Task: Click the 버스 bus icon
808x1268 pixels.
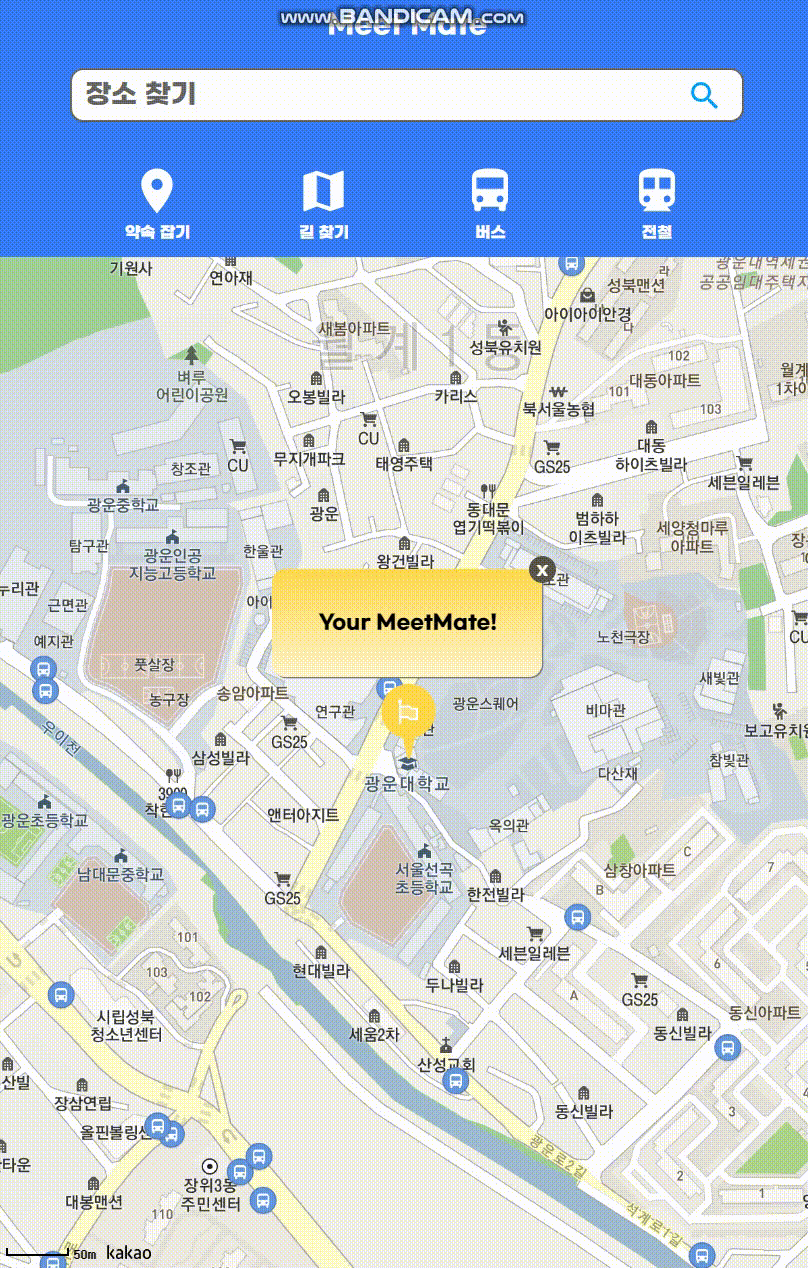Action: (x=489, y=189)
